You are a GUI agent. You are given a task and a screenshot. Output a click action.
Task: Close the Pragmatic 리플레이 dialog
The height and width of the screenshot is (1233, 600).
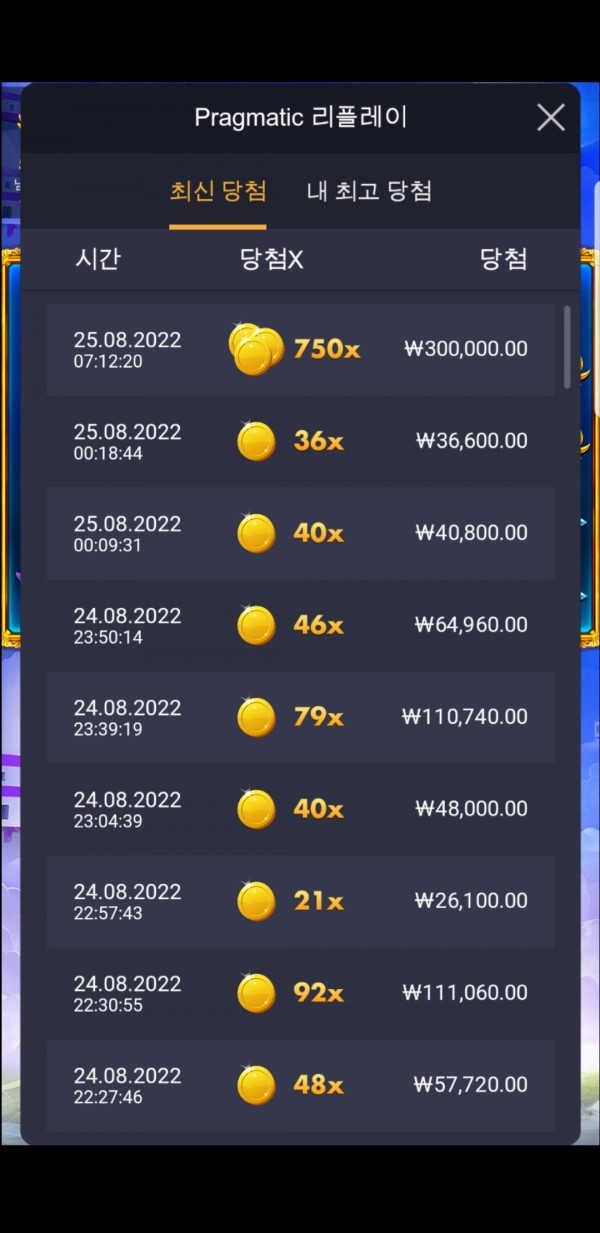(x=551, y=118)
